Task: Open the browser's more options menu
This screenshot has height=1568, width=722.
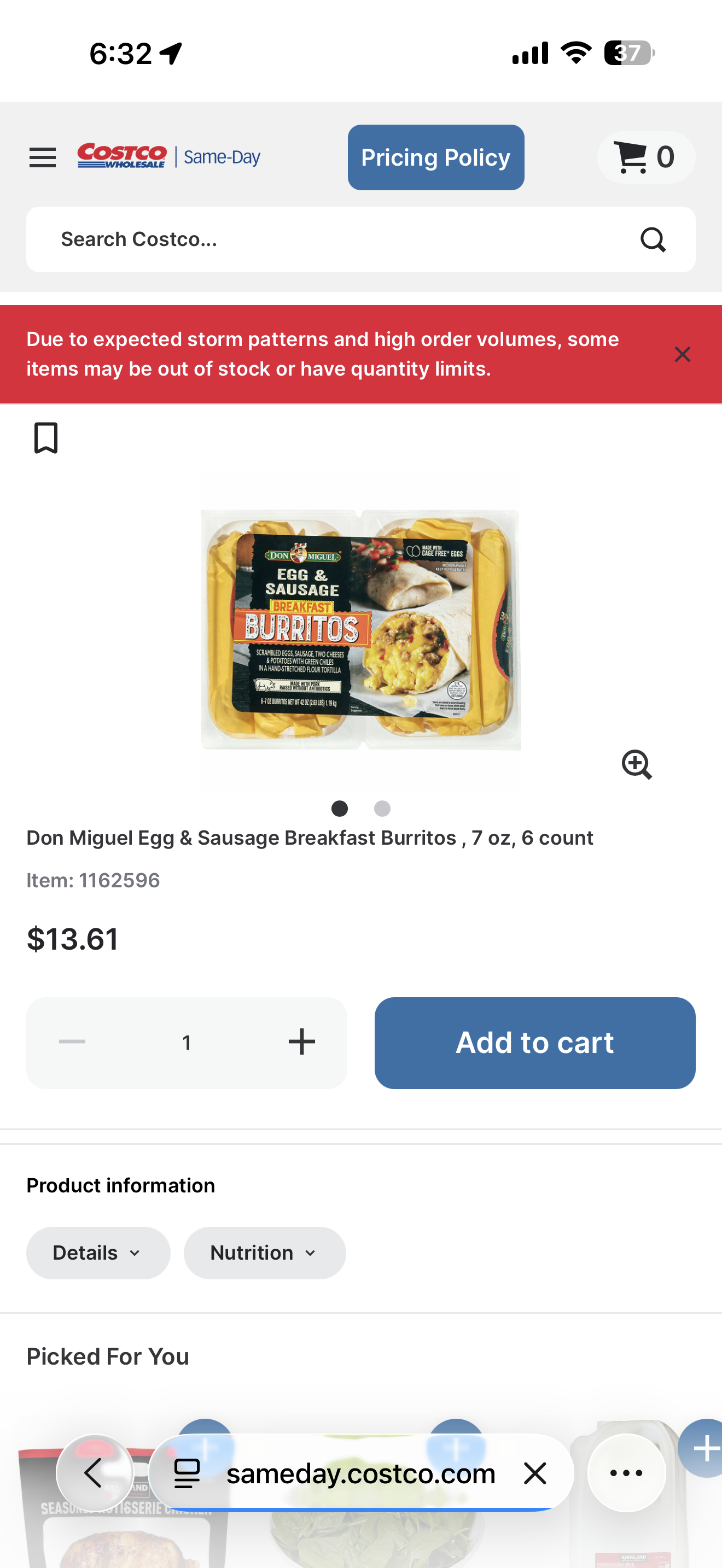Action: [626, 1473]
